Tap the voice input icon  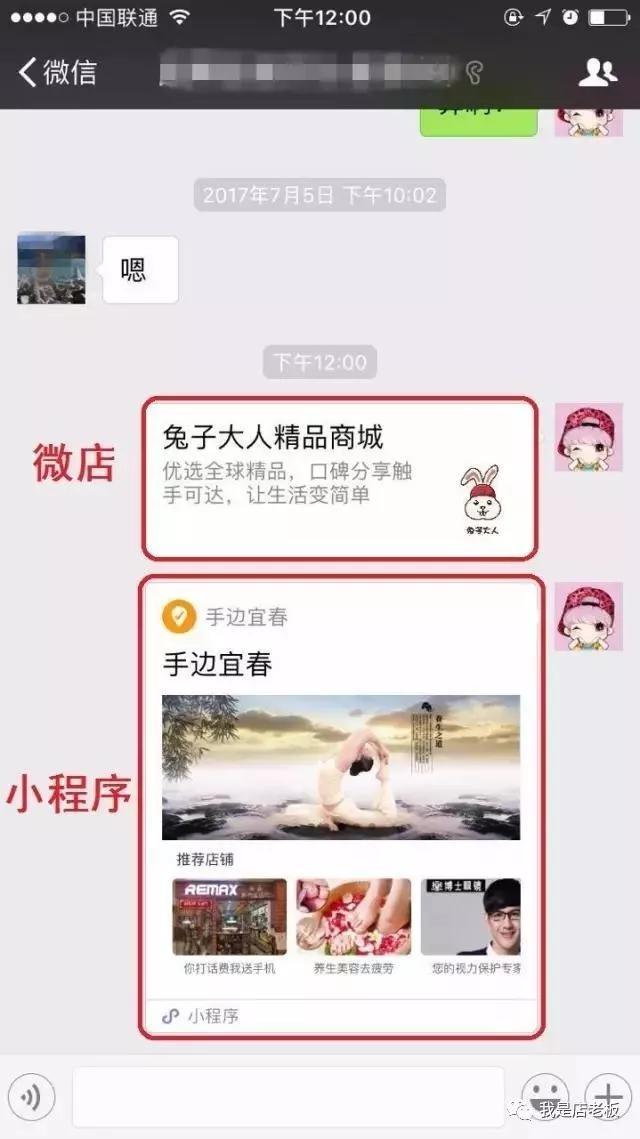pos(30,1097)
